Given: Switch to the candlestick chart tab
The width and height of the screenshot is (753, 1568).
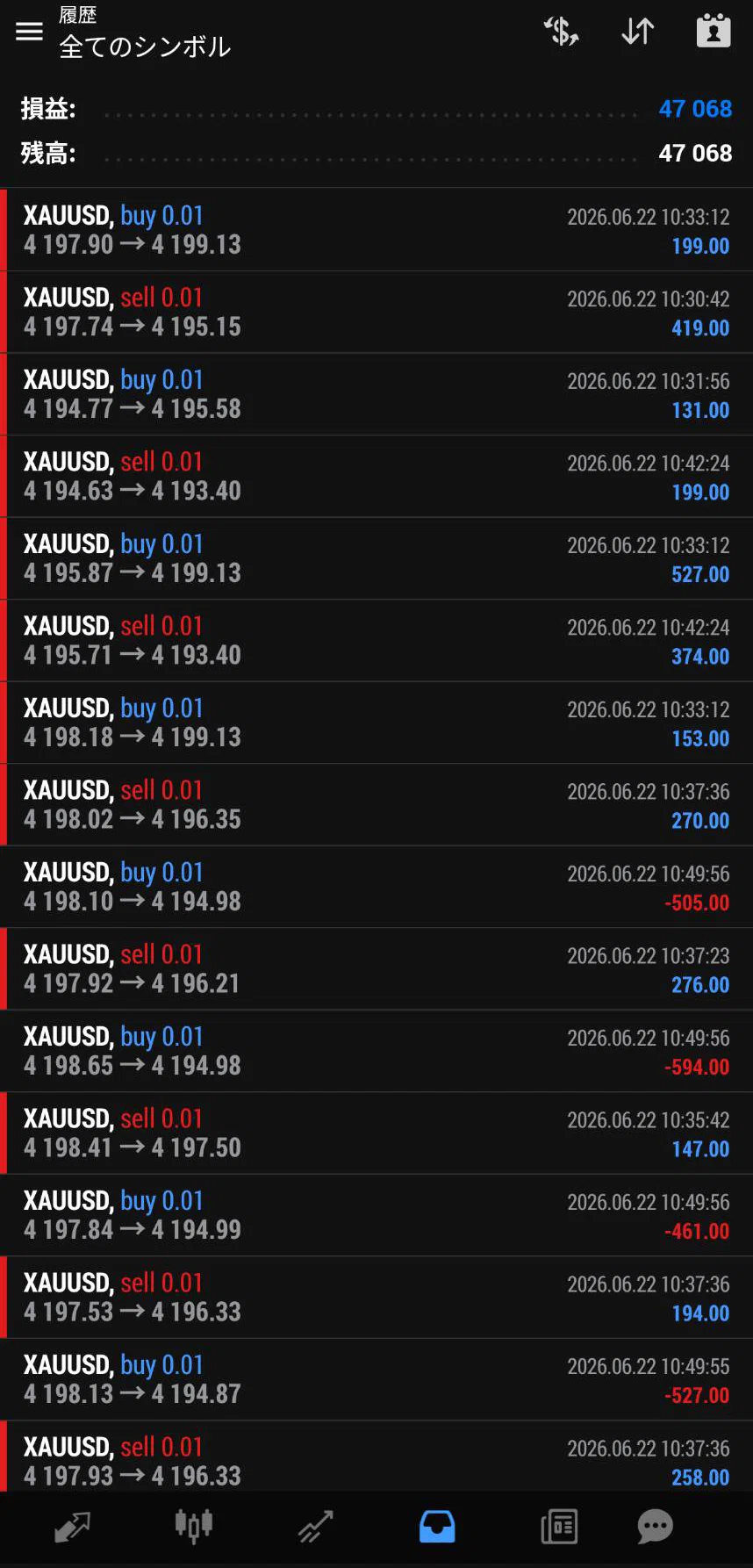Looking at the screenshot, I should tap(193, 1528).
